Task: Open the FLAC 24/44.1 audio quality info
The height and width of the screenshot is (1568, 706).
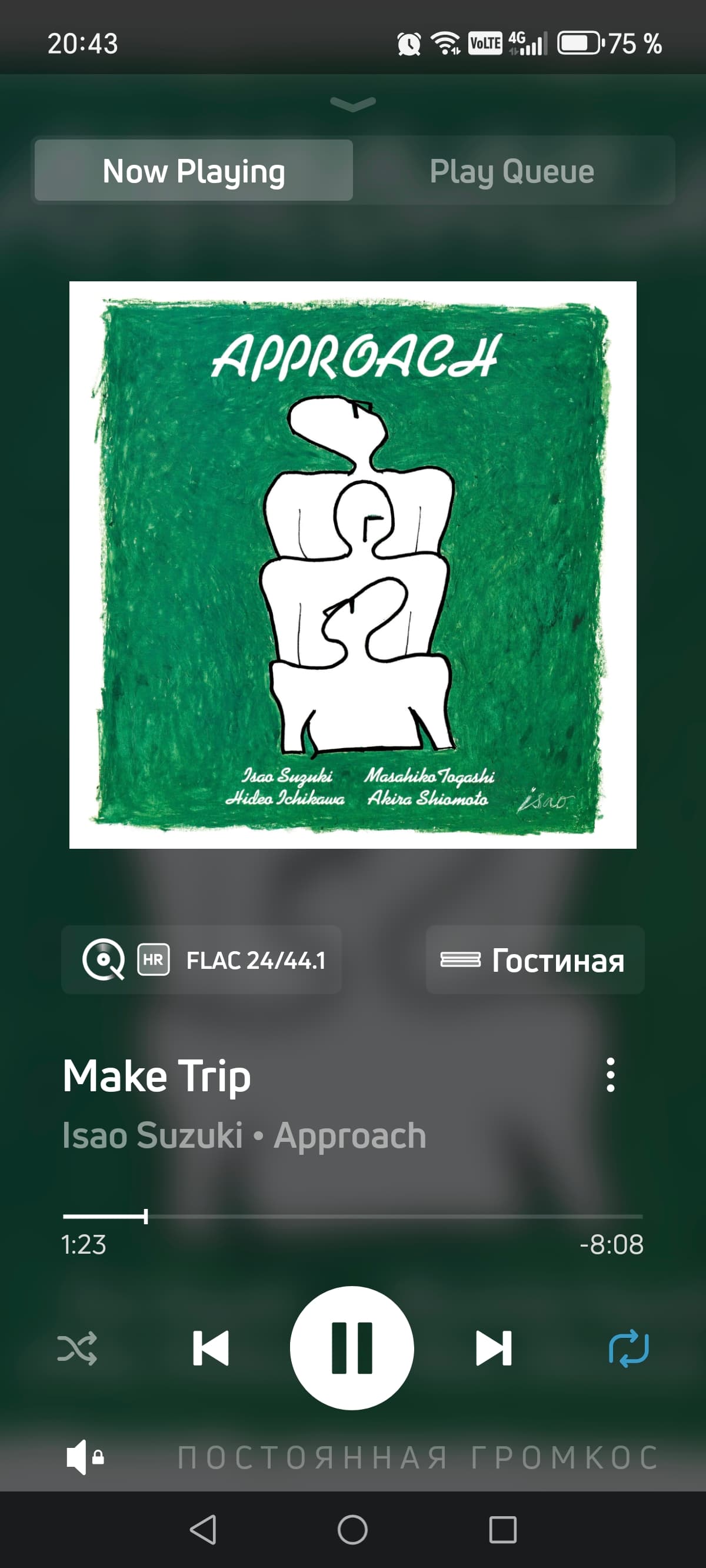Action: [201, 960]
